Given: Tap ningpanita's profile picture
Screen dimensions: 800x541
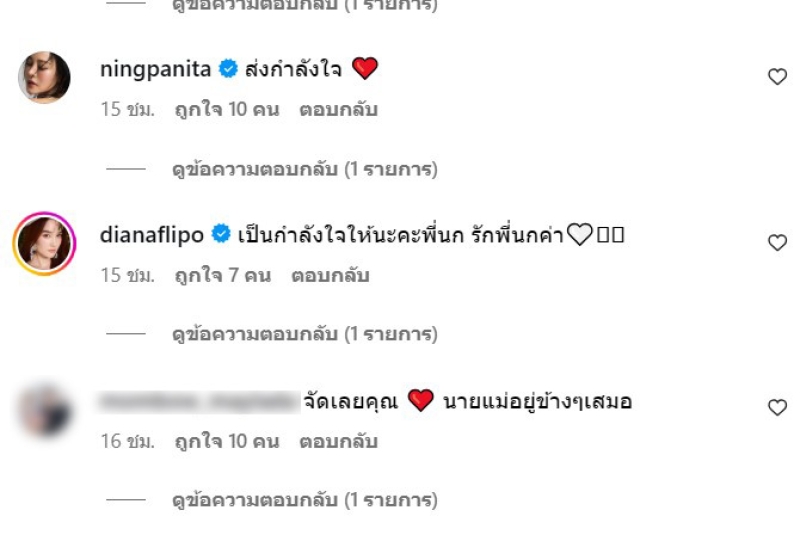Looking at the screenshot, I should pyautogui.click(x=45, y=78).
